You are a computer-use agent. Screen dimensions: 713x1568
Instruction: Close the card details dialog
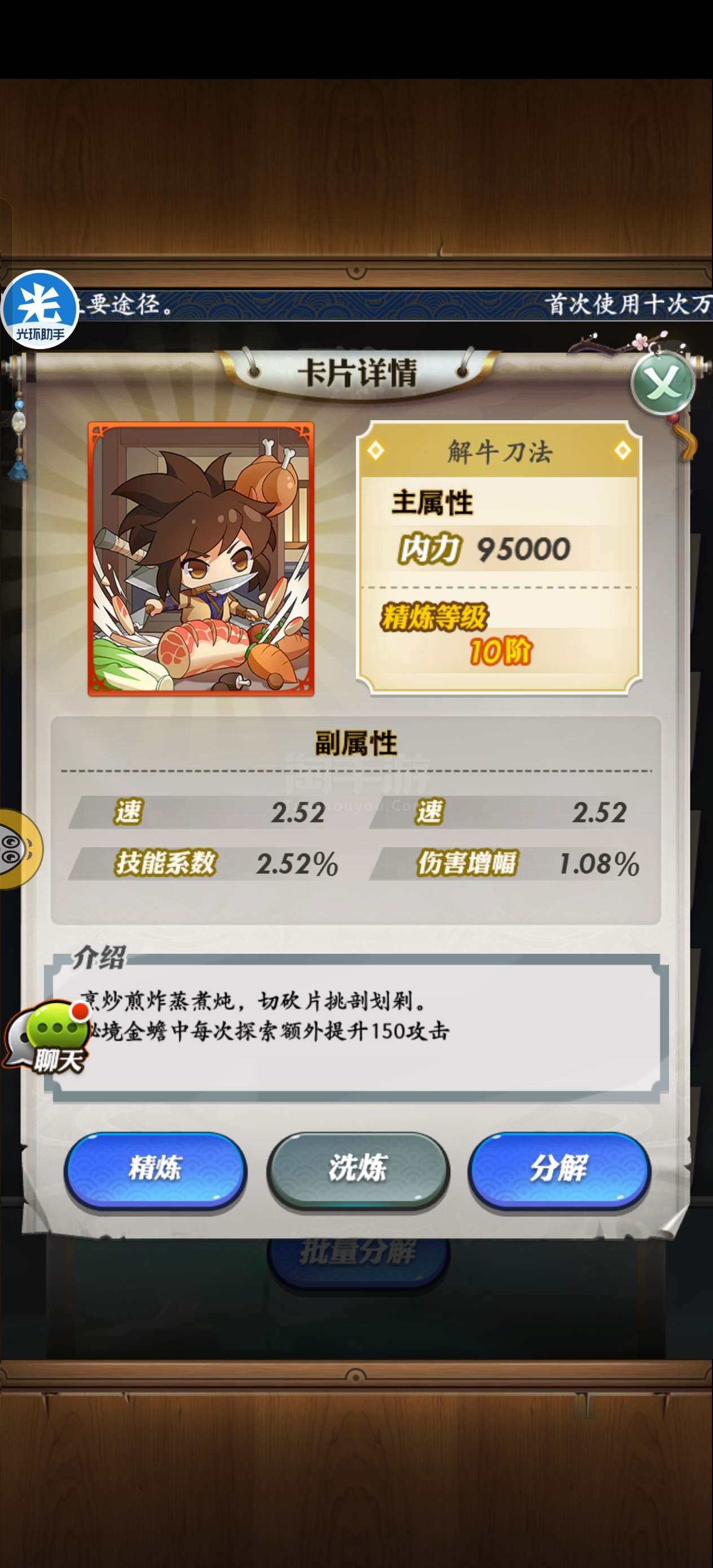[662, 384]
